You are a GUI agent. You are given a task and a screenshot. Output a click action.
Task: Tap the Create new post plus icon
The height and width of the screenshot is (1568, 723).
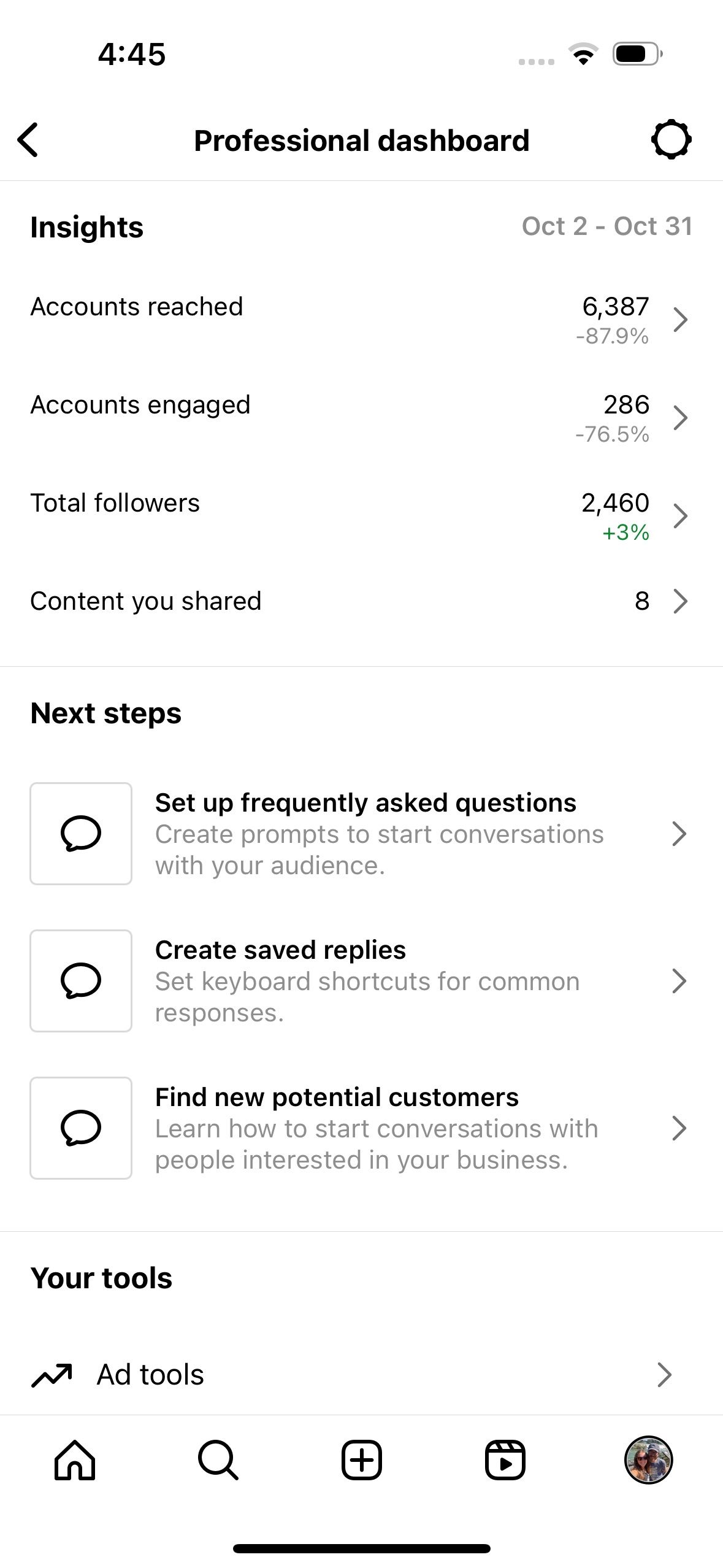(x=362, y=1461)
